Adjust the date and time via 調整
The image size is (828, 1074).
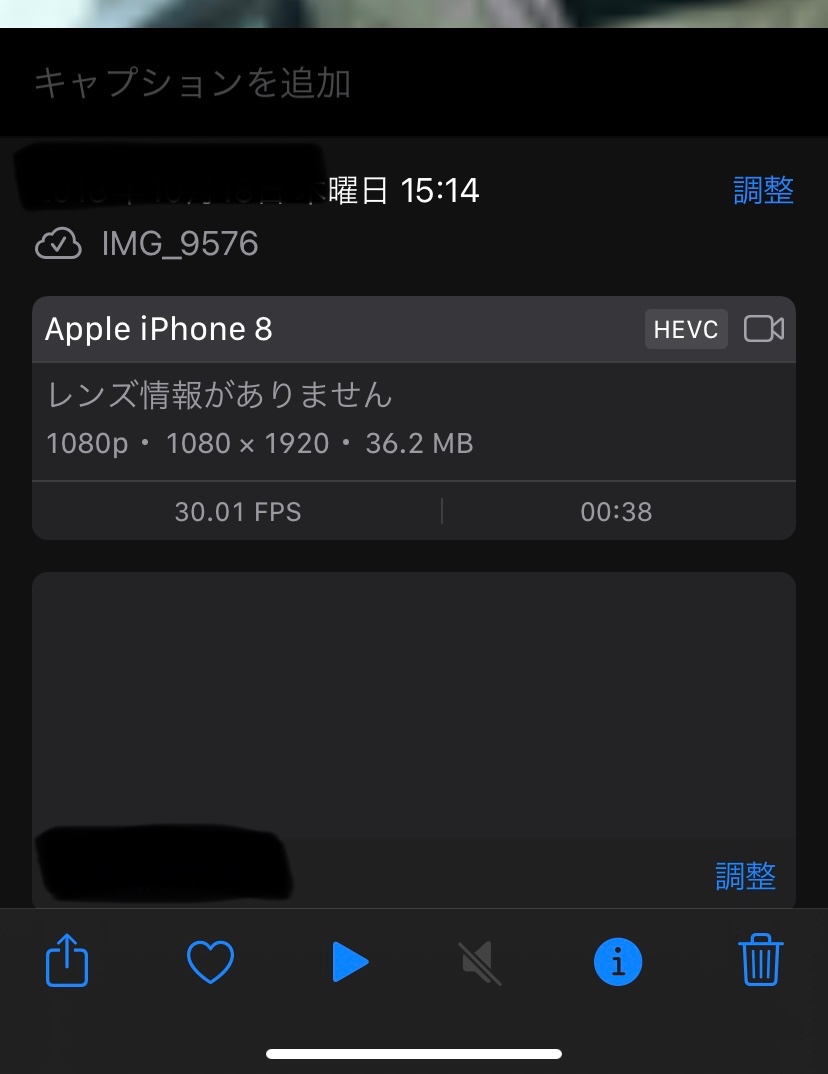pos(763,190)
